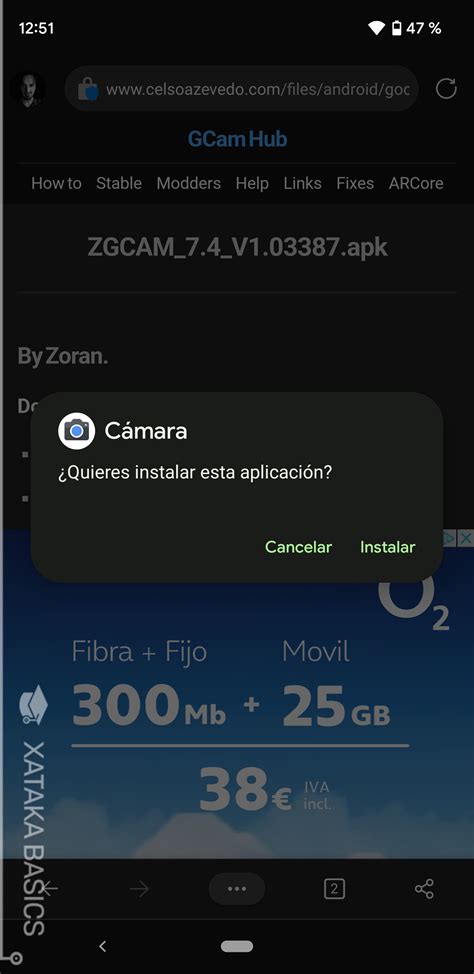Tap the system back arrow
474x974 pixels.
103,946
